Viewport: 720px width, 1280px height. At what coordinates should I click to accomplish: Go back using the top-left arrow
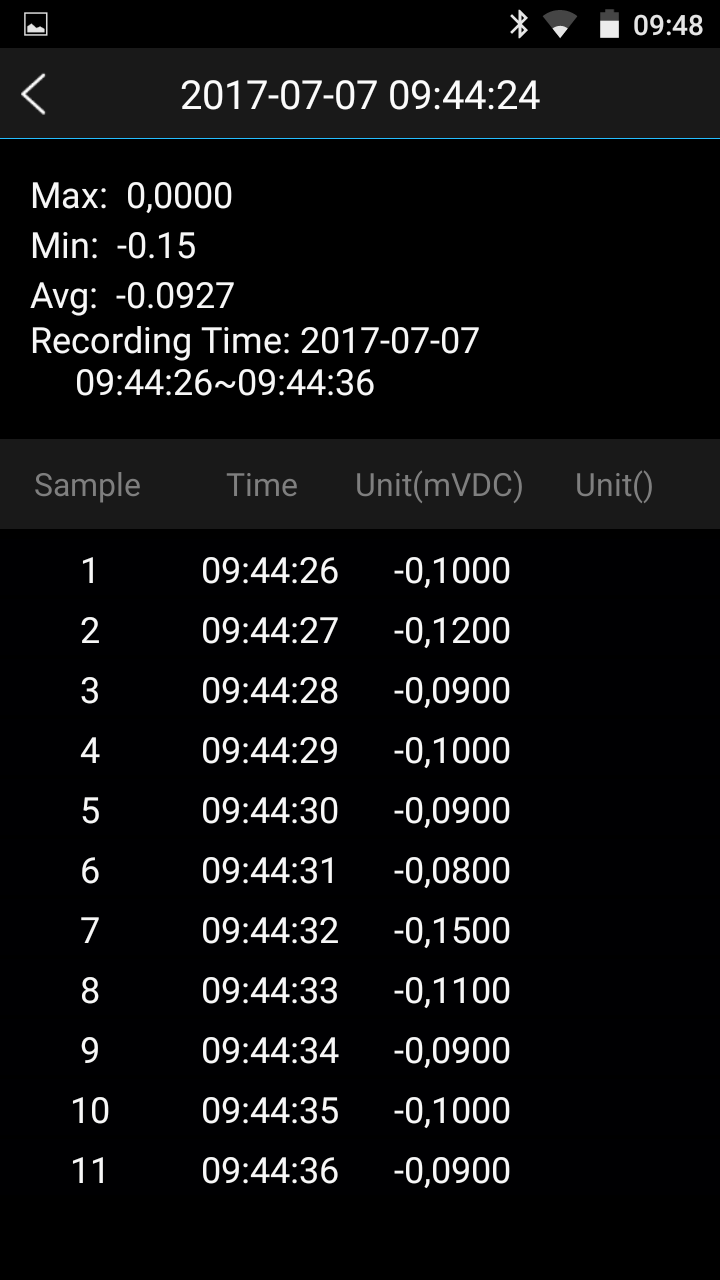pos(34,95)
